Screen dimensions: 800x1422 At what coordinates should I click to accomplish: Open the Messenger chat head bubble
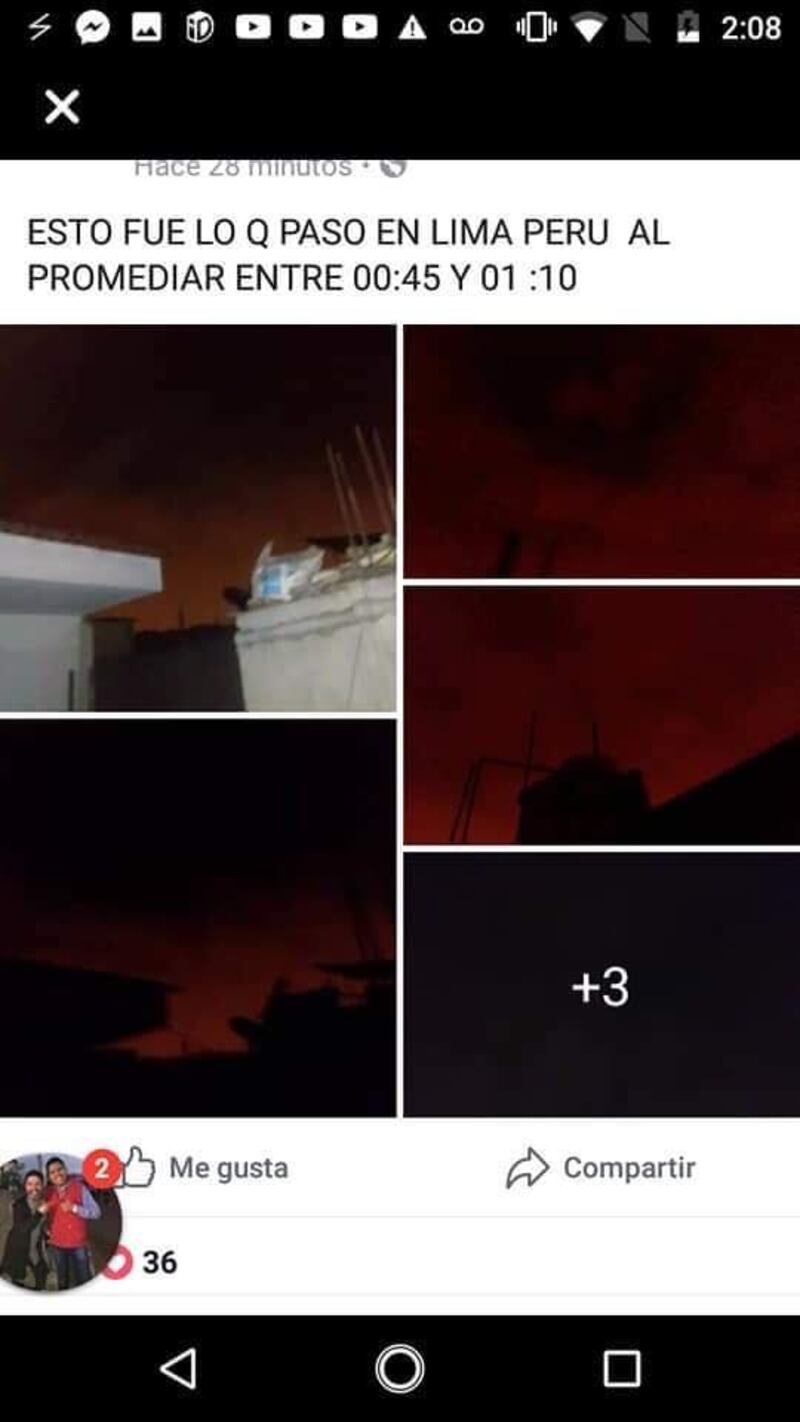(58, 1222)
